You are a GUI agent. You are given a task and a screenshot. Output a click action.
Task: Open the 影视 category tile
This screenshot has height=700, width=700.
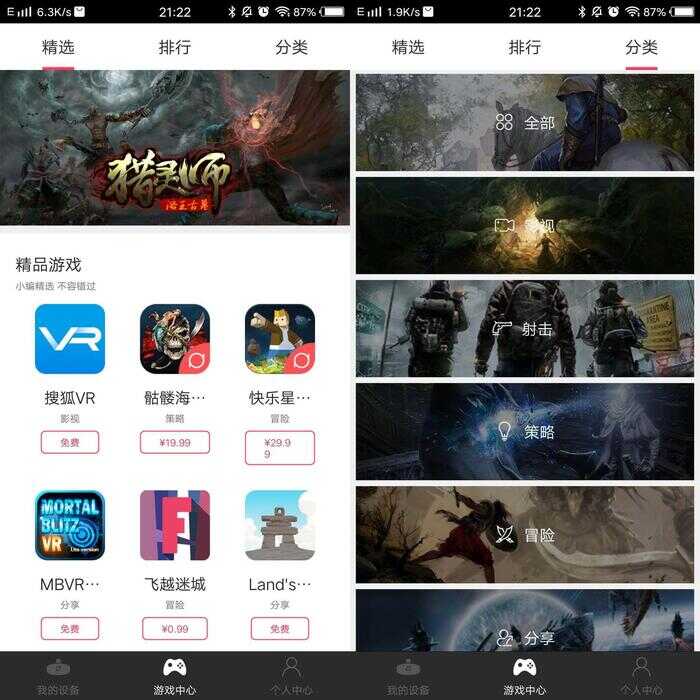(525, 226)
